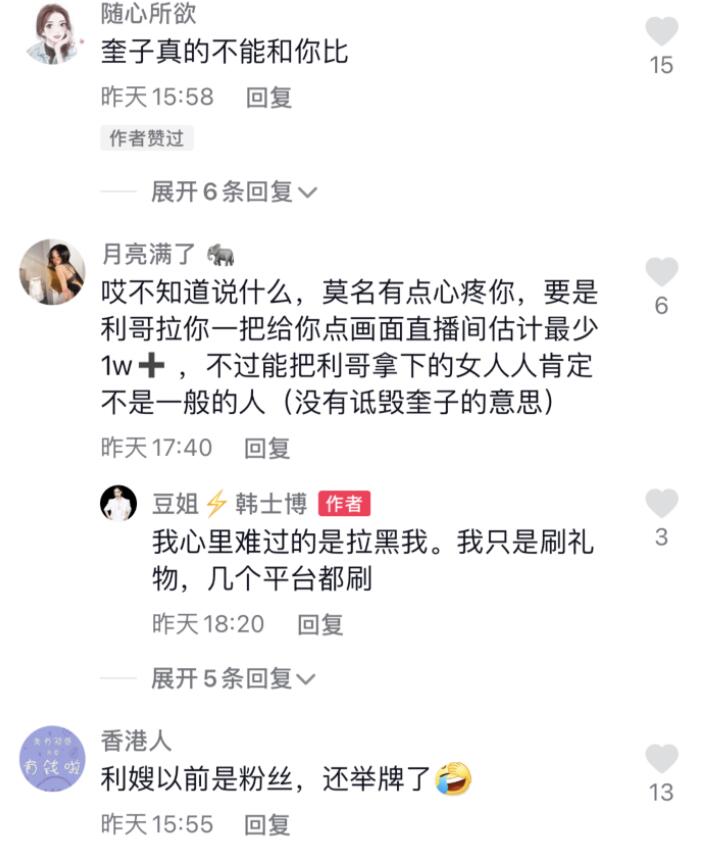
Task: Reply to 豆姐's author comment
Action: click(x=320, y=625)
